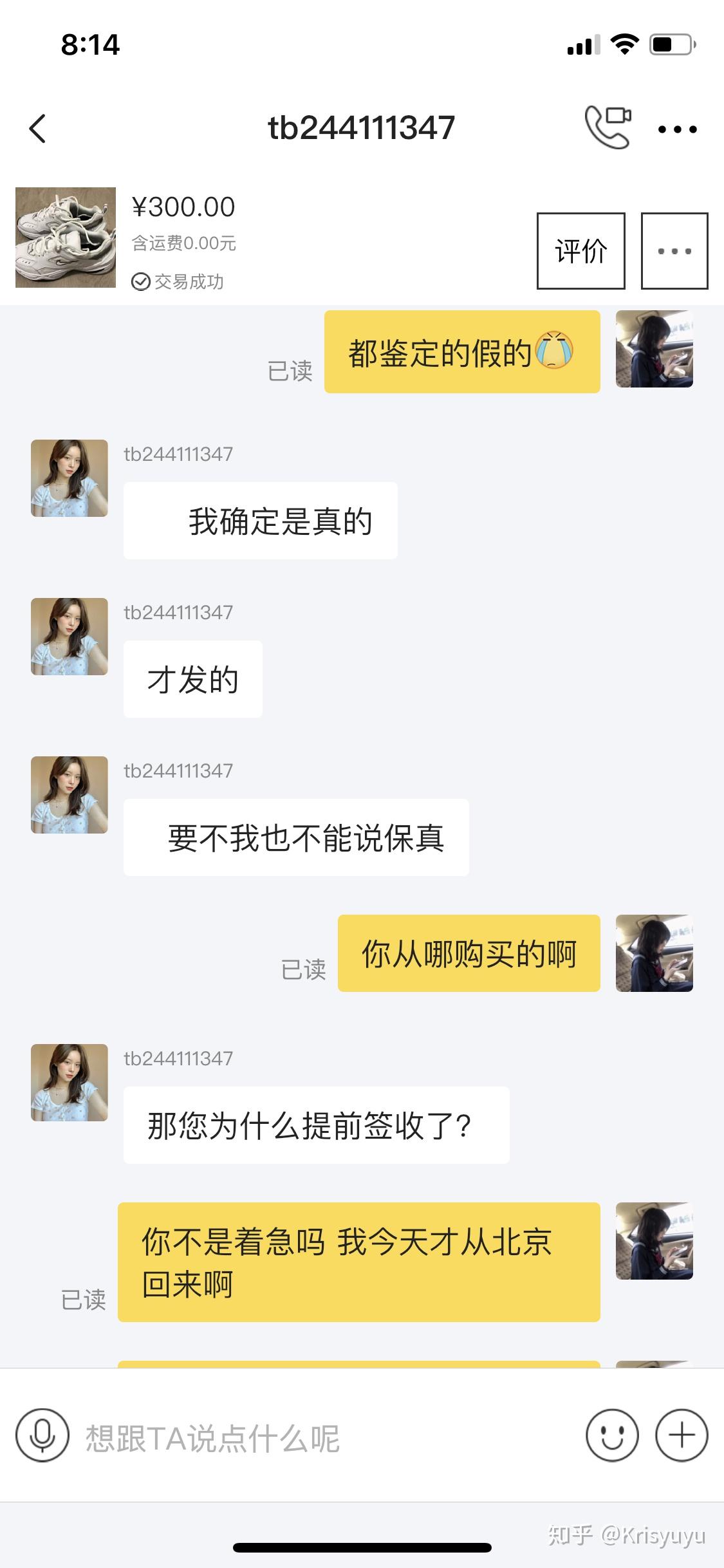This screenshot has width=724, height=1568.
Task: Open the emoji picker
Action: point(612,1435)
